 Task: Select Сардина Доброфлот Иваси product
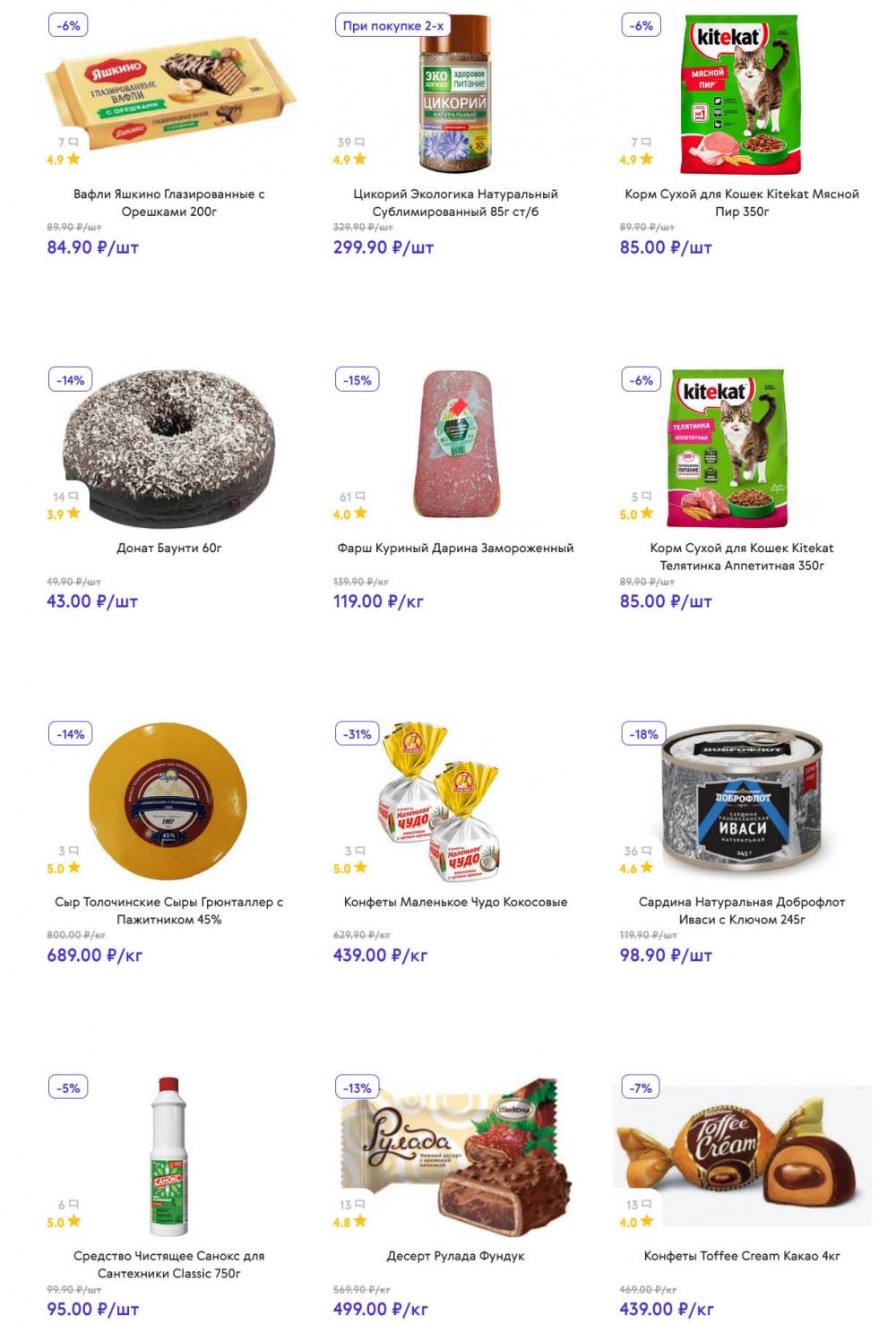pyautogui.click(x=742, y=910)
